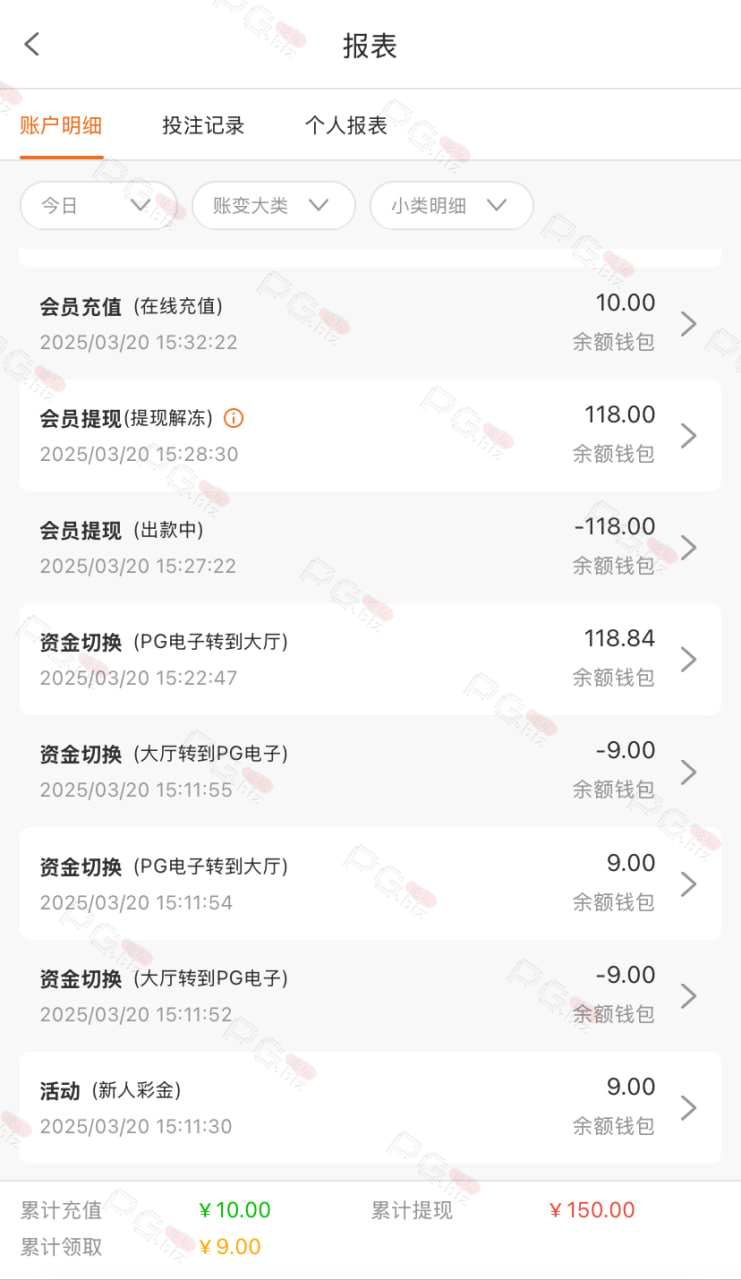Open the 会员提现 提现解冻 118.00 record
The height and width of the screenshot is (1280, 741).
(370, 435)
